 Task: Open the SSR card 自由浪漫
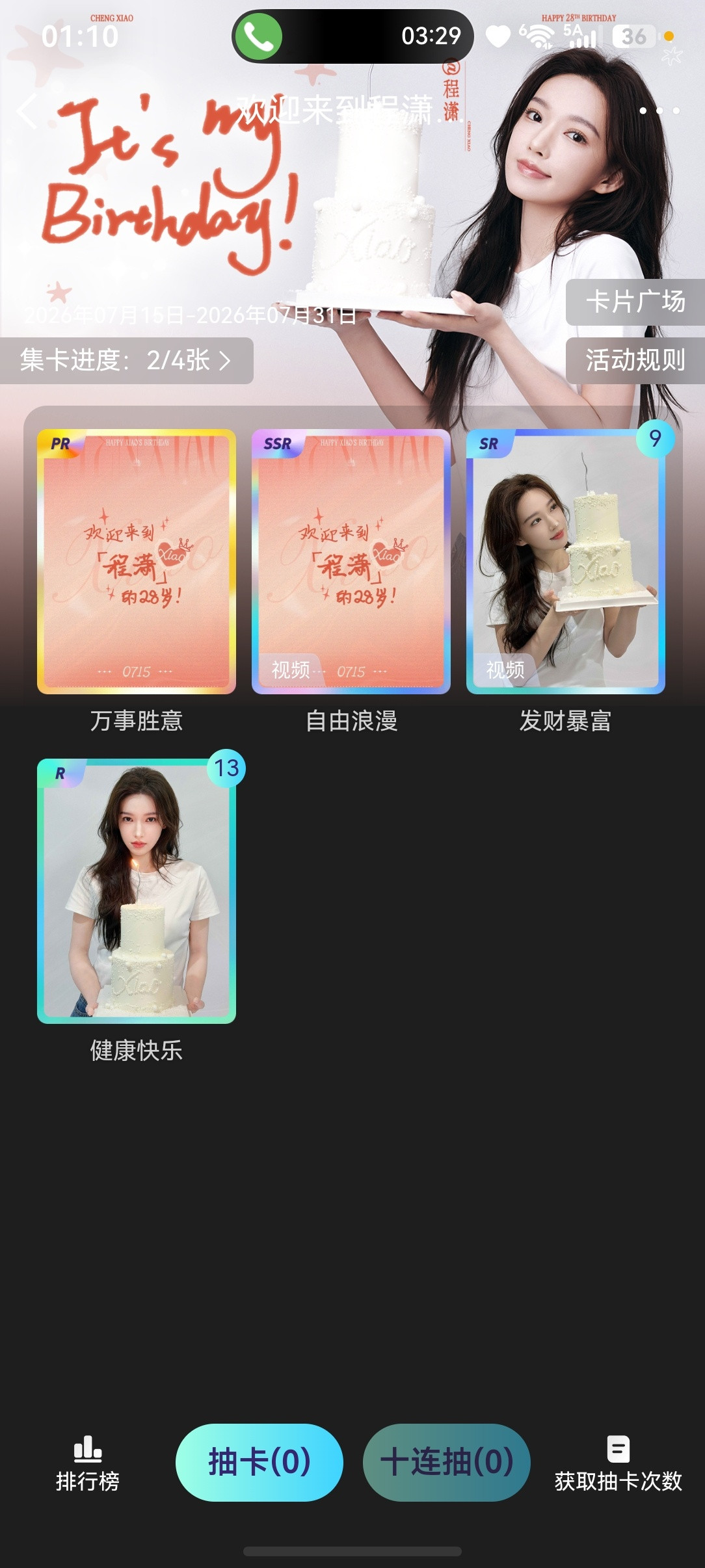coord(351,562)
